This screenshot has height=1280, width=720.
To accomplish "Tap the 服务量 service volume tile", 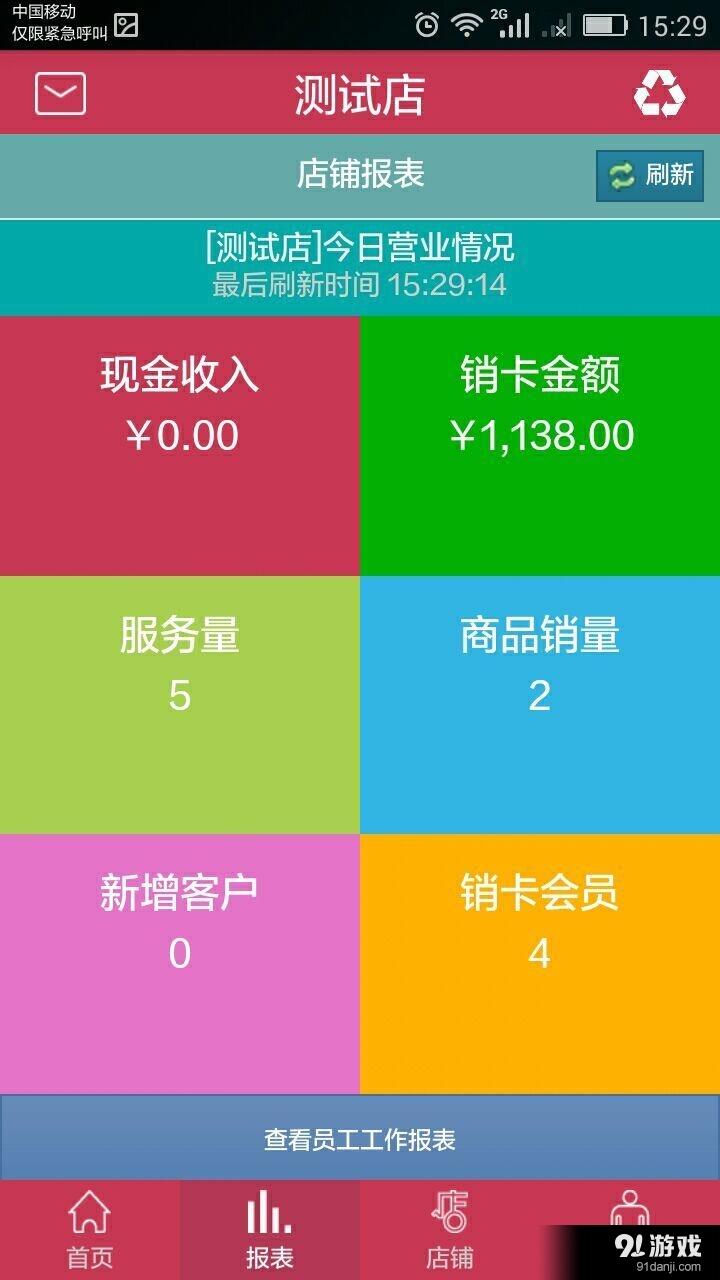I will (x=180, y=700).
